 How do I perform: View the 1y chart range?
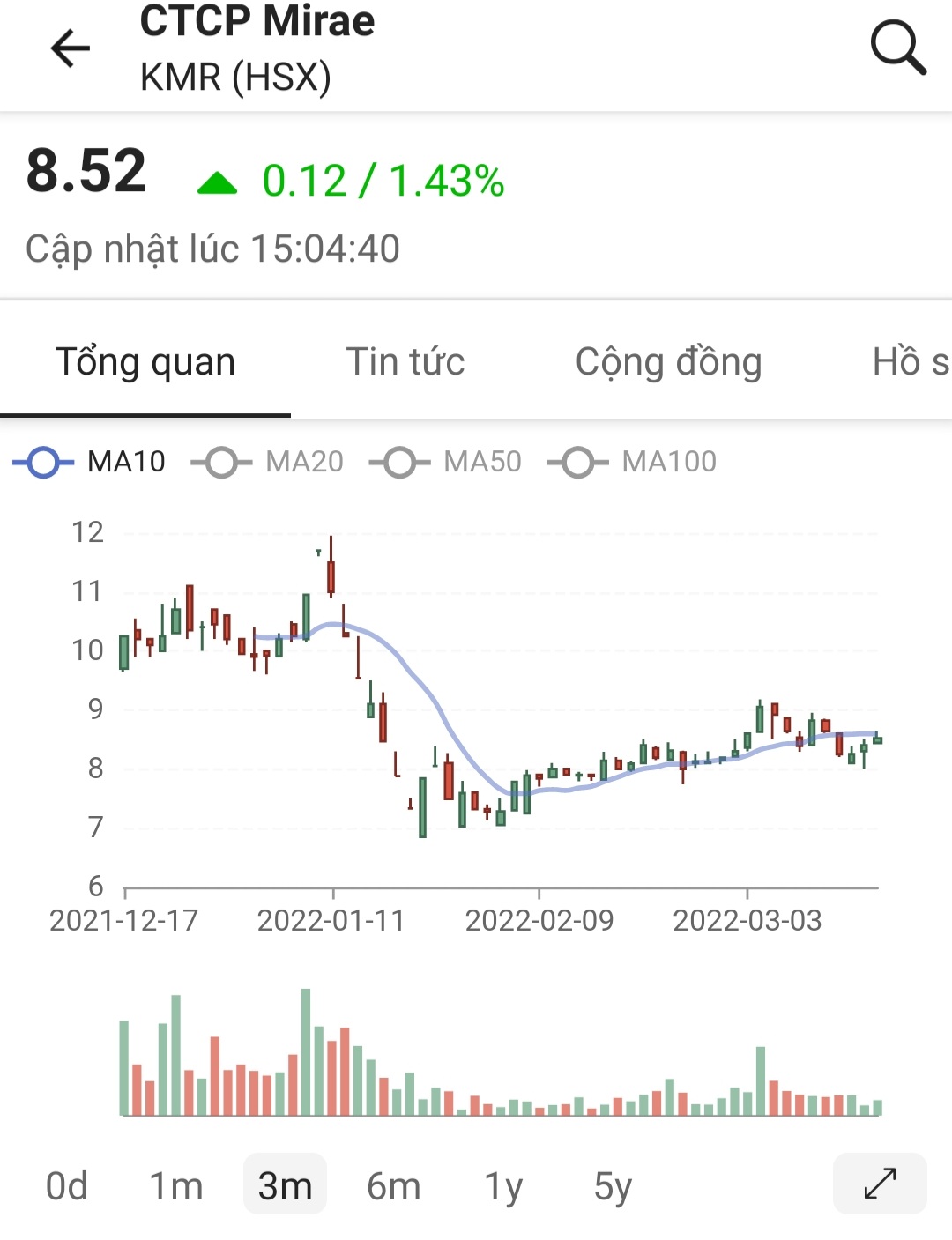(x=503, y=1186)
